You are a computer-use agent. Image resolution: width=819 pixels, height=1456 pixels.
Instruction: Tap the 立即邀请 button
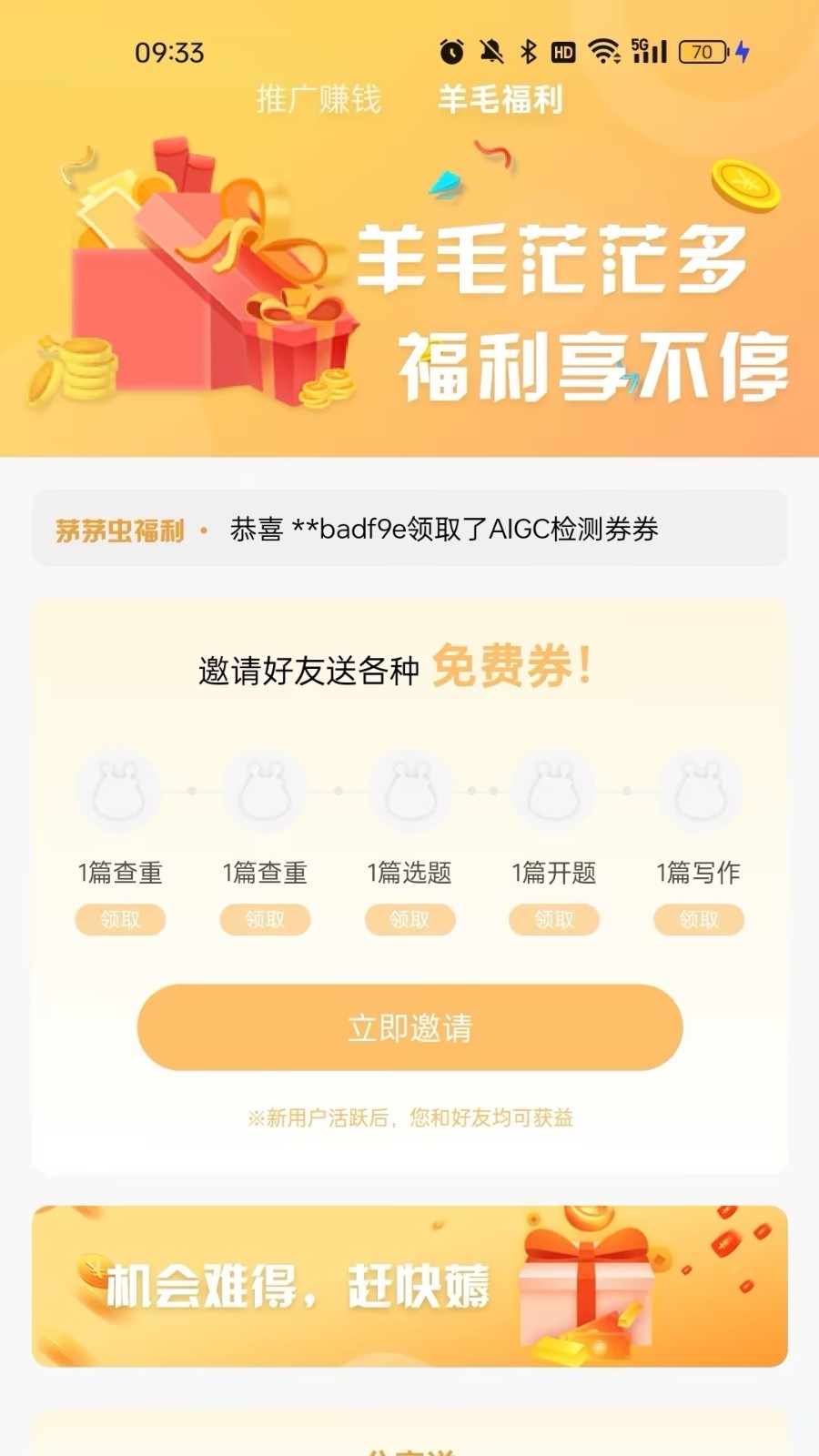tap(409, 1027)
